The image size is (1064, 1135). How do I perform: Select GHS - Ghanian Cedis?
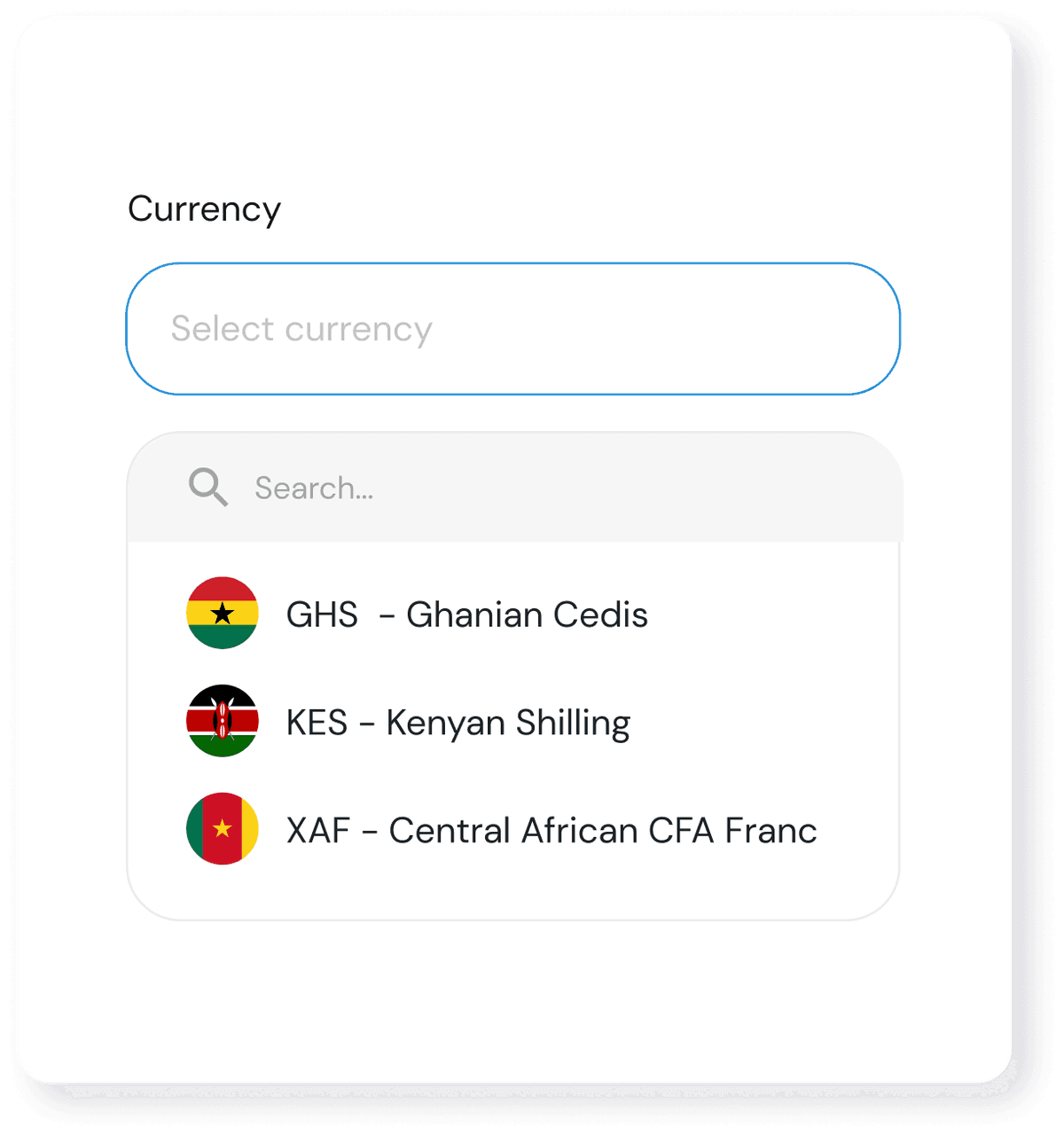coord(466,614)
